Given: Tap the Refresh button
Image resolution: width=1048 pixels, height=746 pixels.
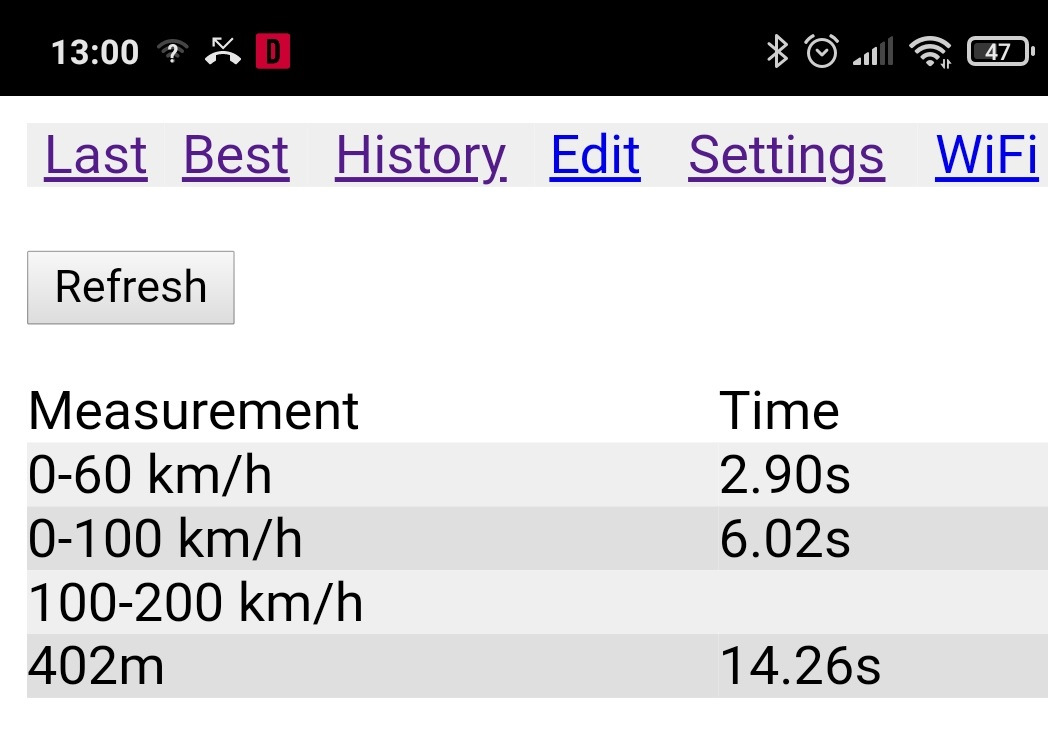Looking at the screenshot, I should pos(131,288).
